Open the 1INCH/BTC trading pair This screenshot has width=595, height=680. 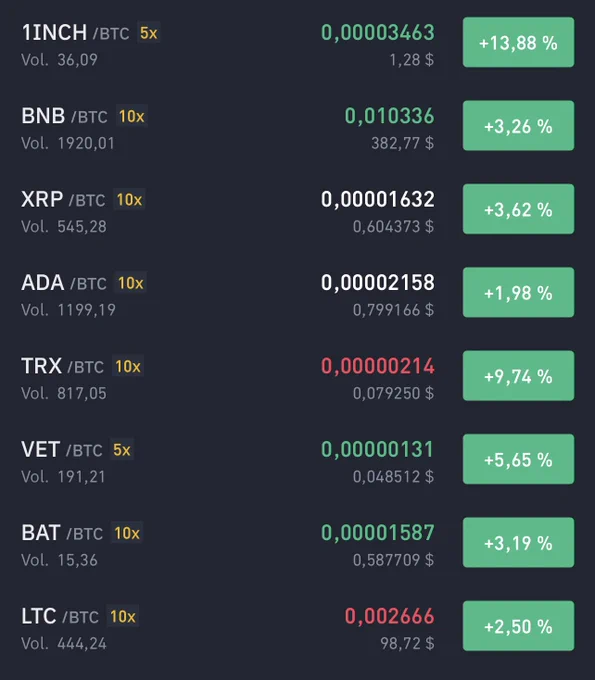click(298, 42)
